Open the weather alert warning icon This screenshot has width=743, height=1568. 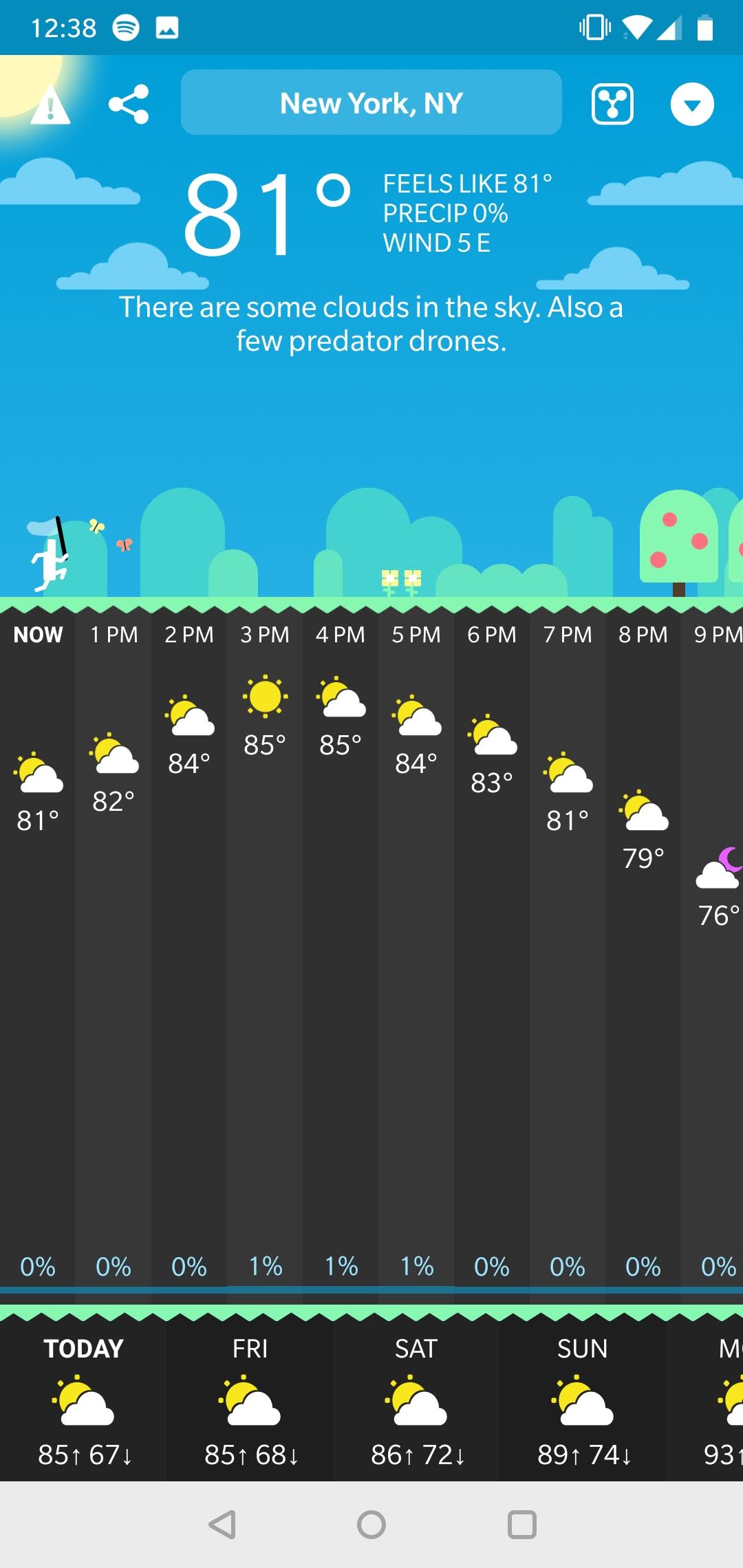[x=50, y=106]
